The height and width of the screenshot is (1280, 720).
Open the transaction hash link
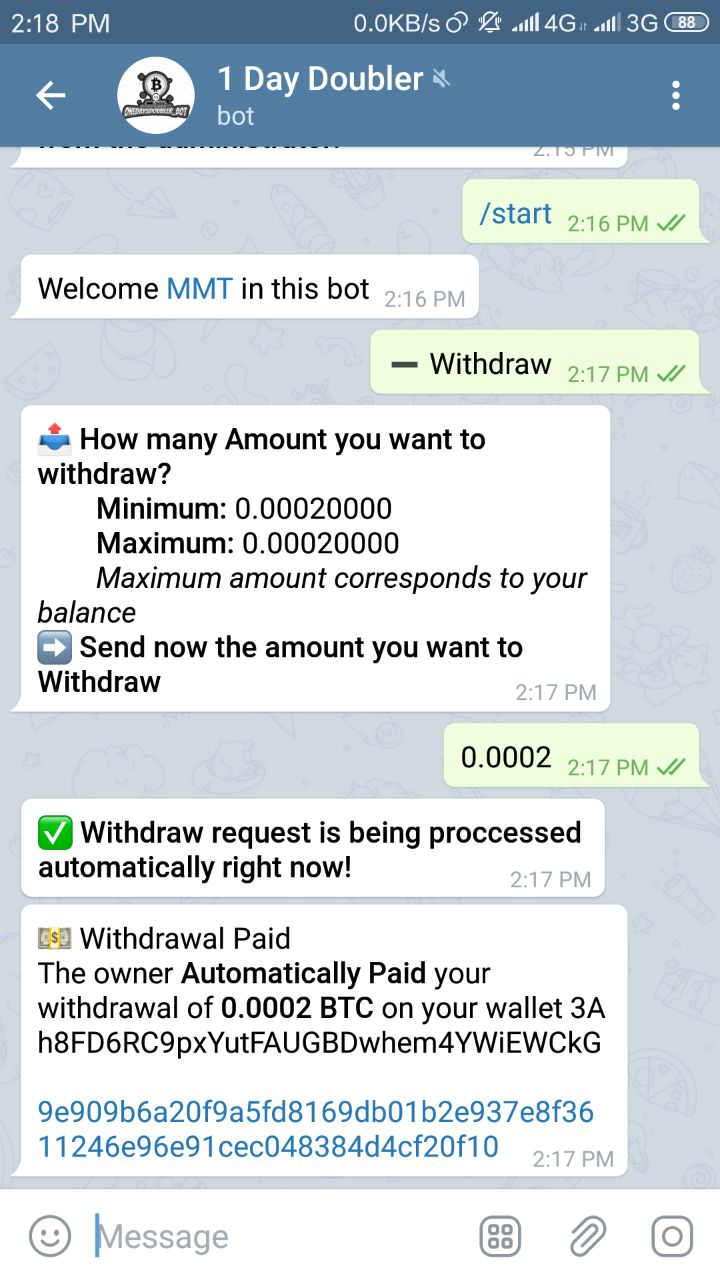pos(315,1129)
